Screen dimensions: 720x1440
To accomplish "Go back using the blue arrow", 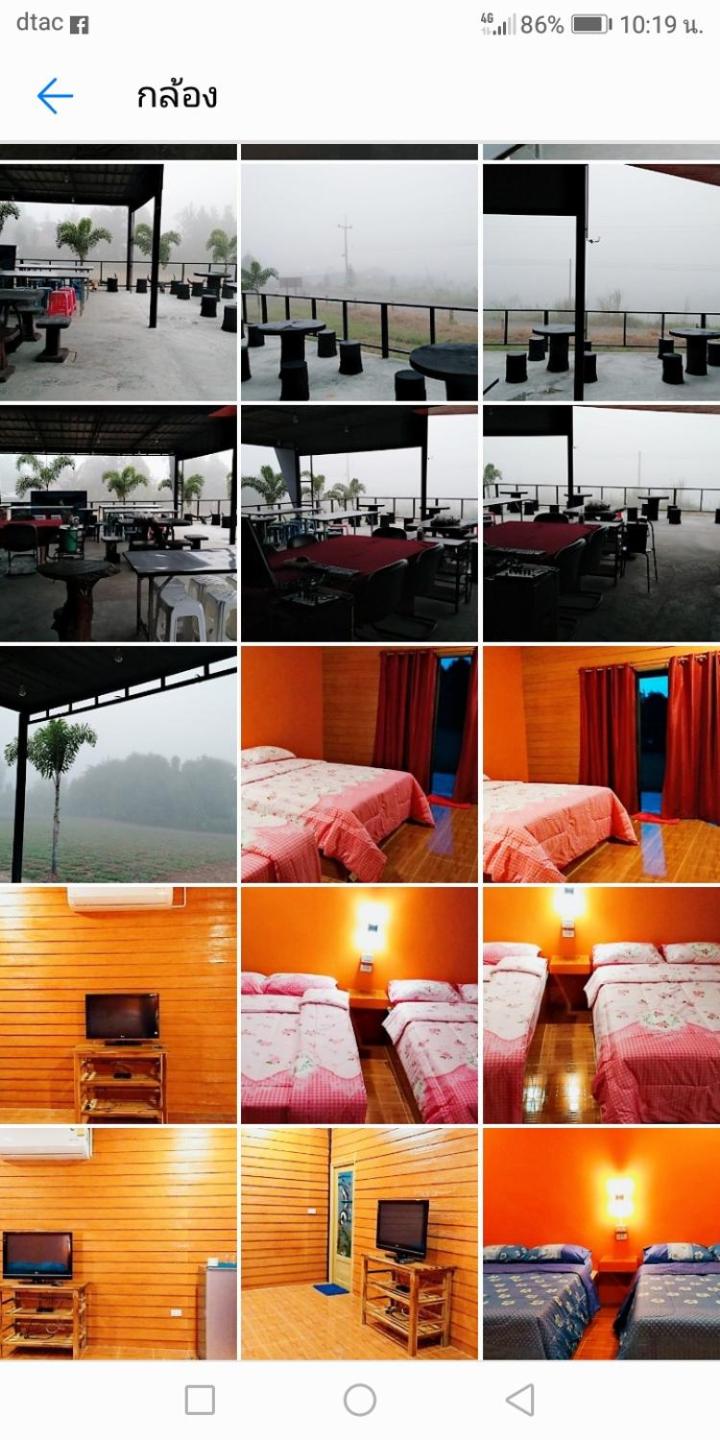I will (x=55, y=96).
